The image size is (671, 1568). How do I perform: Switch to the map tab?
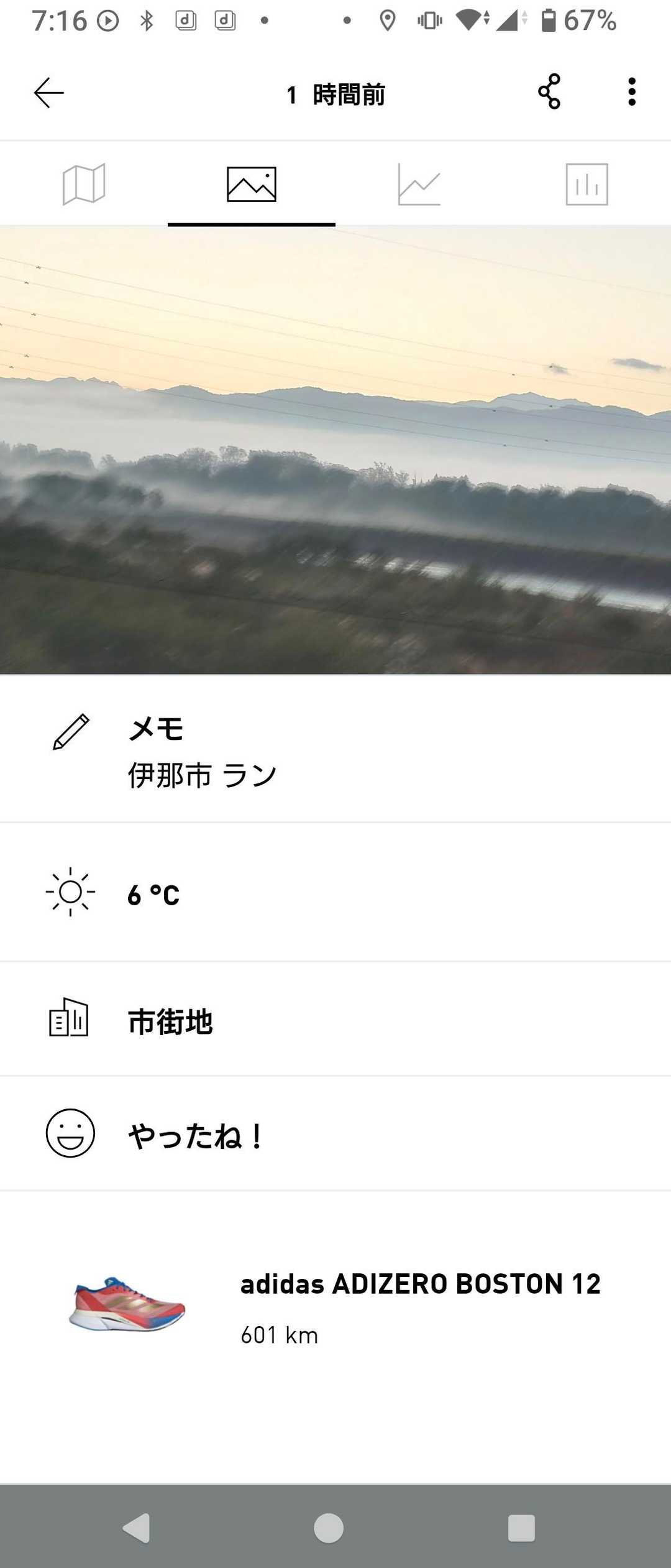click(84, 184)
